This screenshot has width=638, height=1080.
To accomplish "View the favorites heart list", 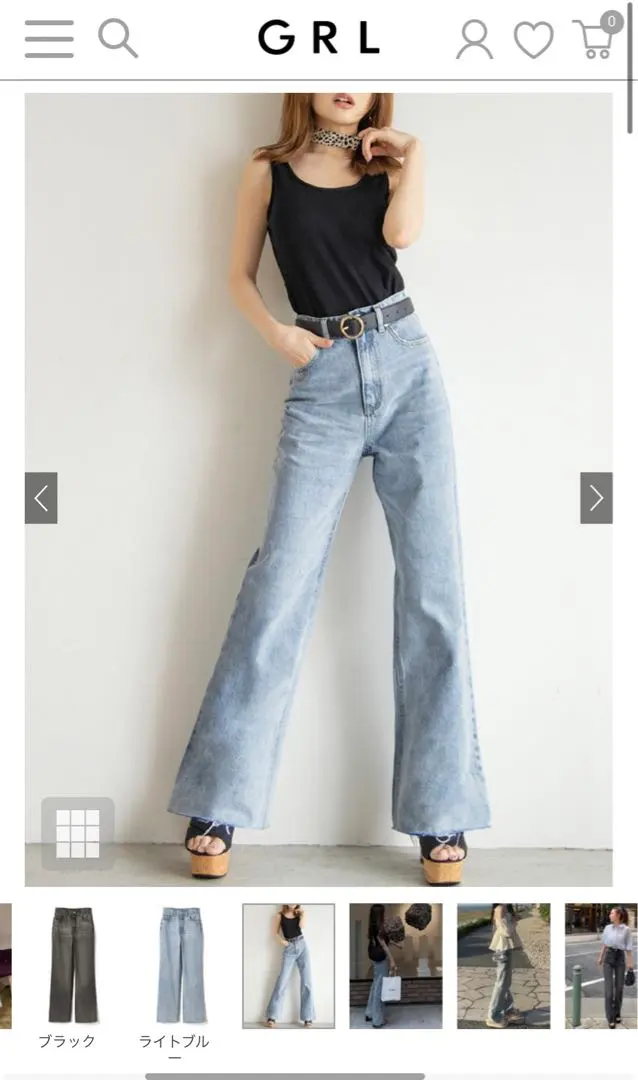I will tap(533, 40).
